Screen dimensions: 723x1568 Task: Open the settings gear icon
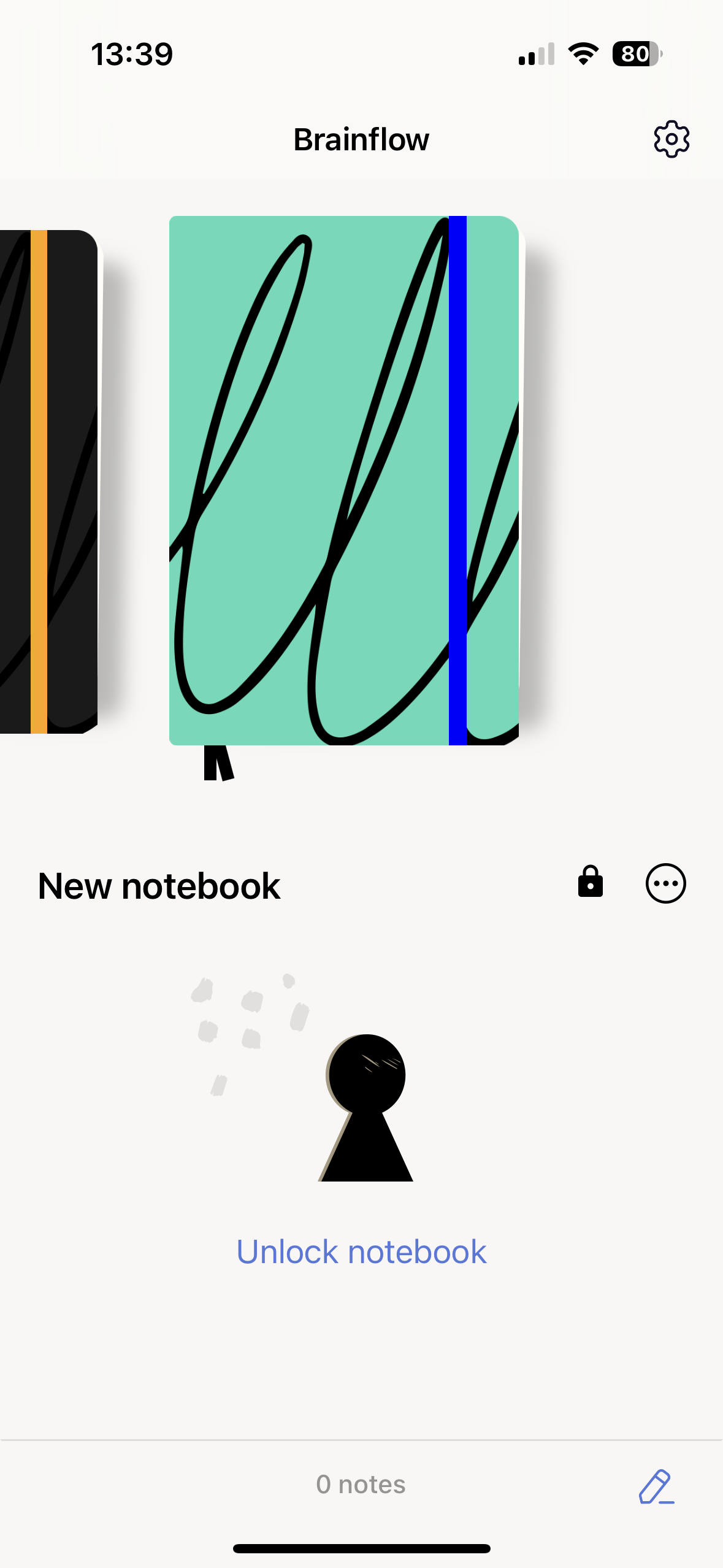(x=671, y=139)
